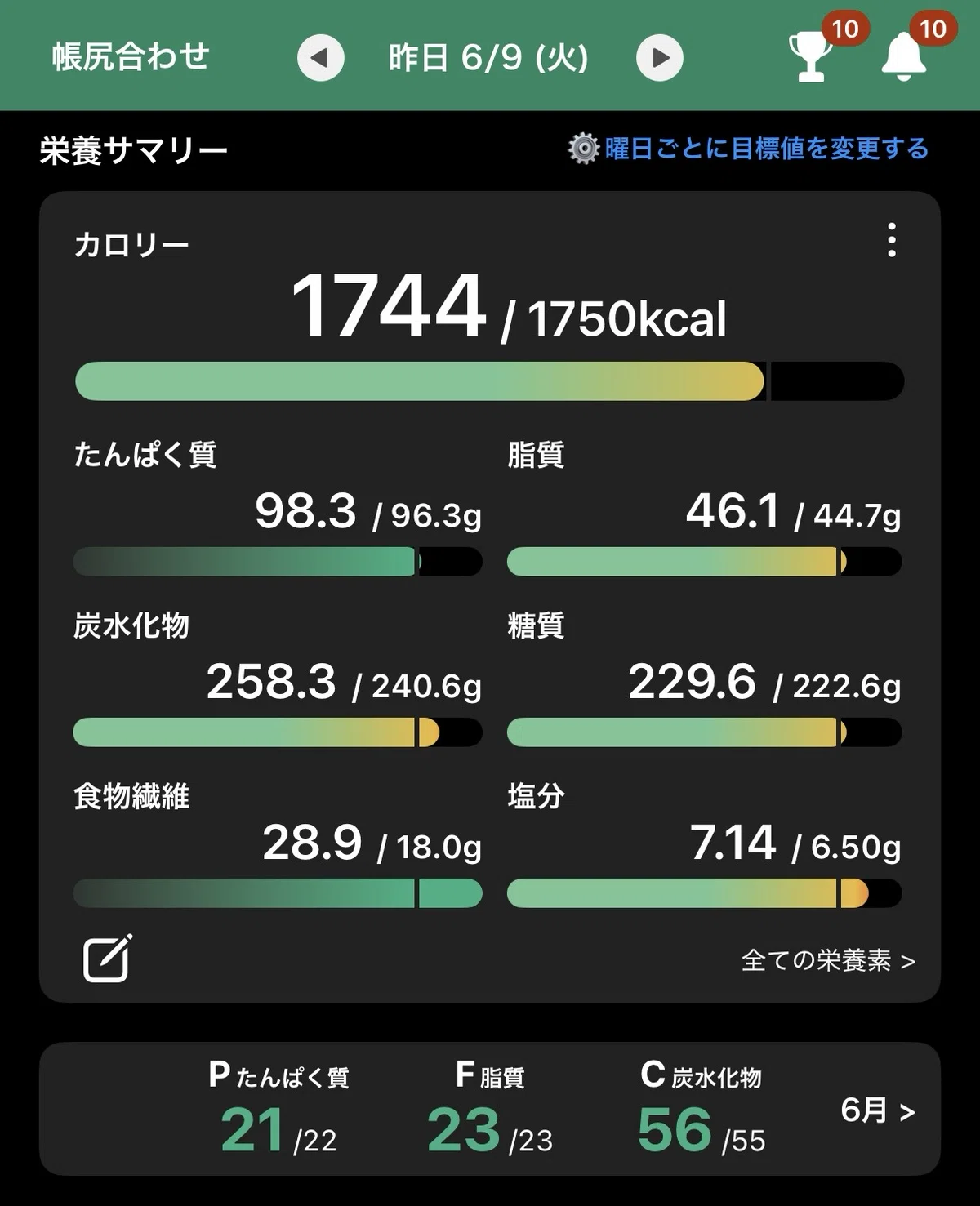Open the calorie card overflow menu
This screenshot has width=980, height=1206.
coord(892,240)
